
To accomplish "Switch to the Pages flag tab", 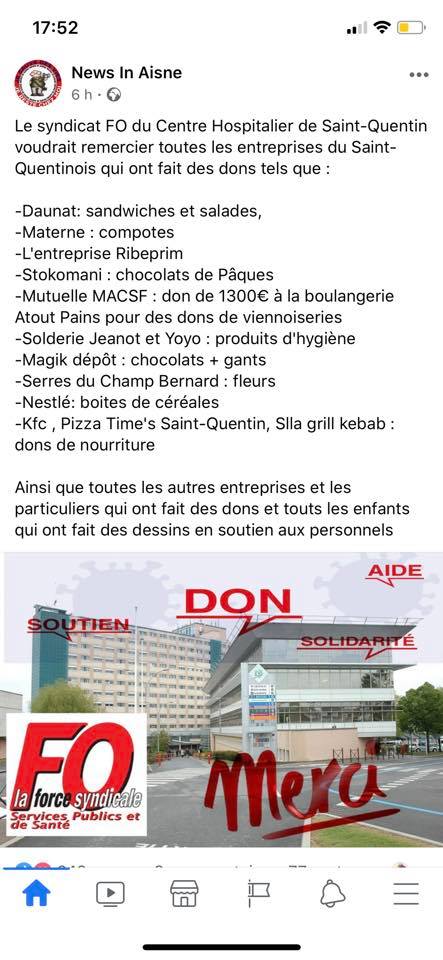I will [258, 894].
